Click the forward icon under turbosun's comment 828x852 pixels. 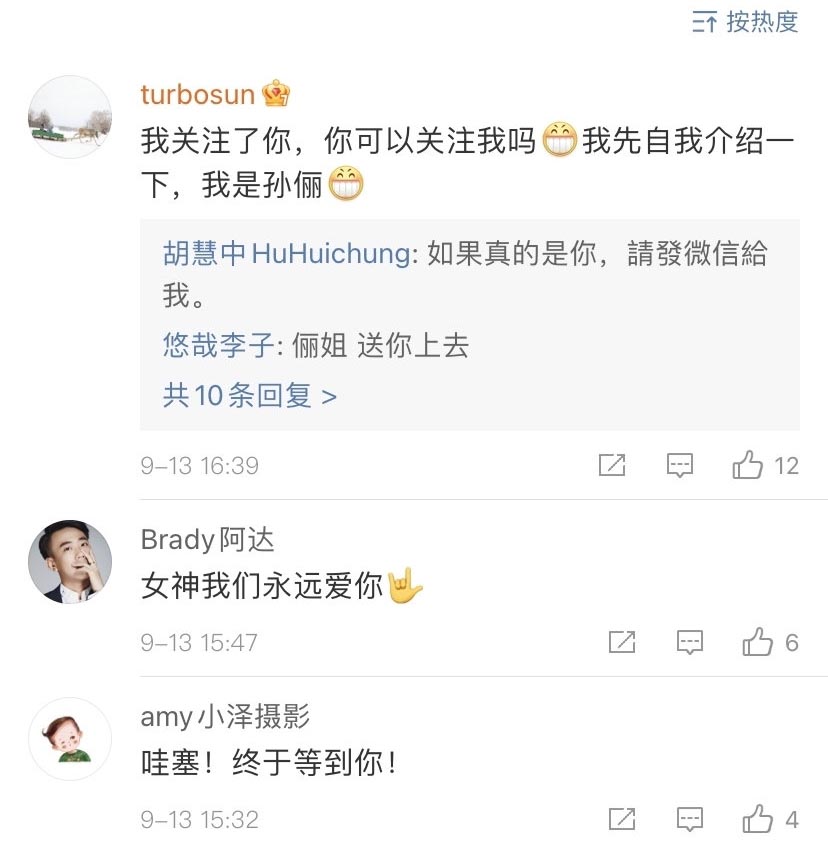(x=613, y=464)
